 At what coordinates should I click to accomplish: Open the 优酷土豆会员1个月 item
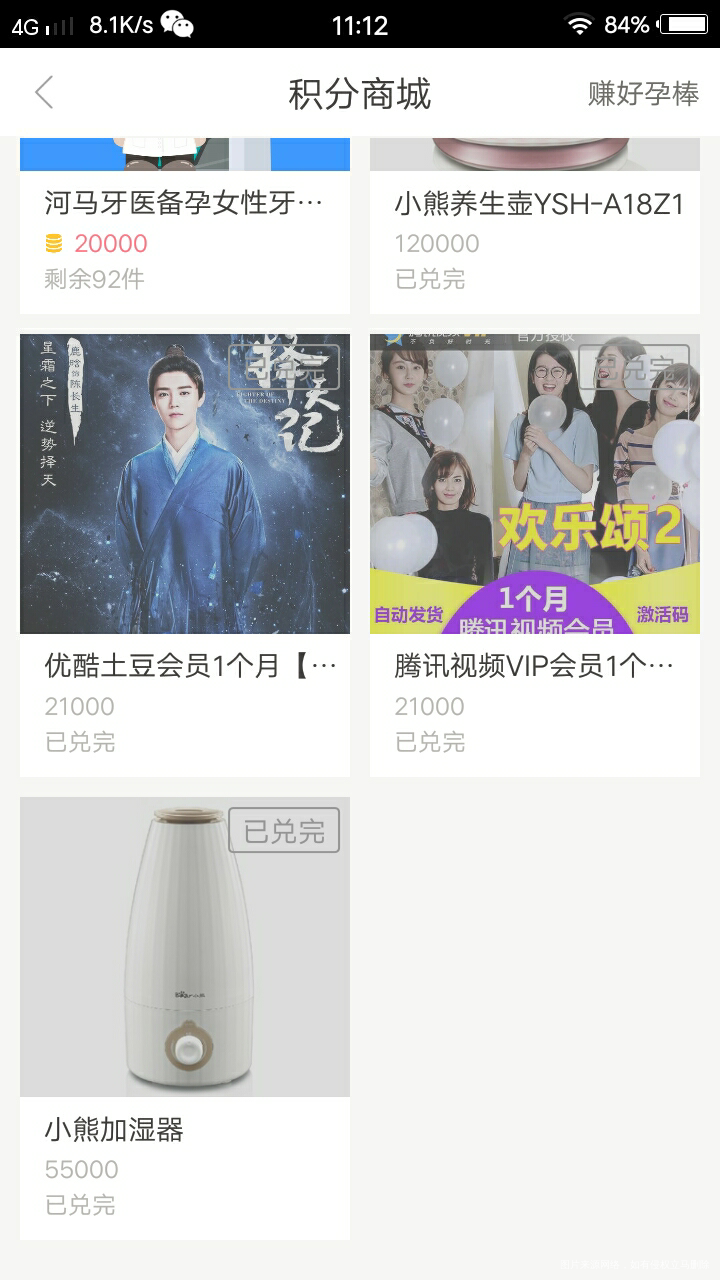(x=185, y=555)
